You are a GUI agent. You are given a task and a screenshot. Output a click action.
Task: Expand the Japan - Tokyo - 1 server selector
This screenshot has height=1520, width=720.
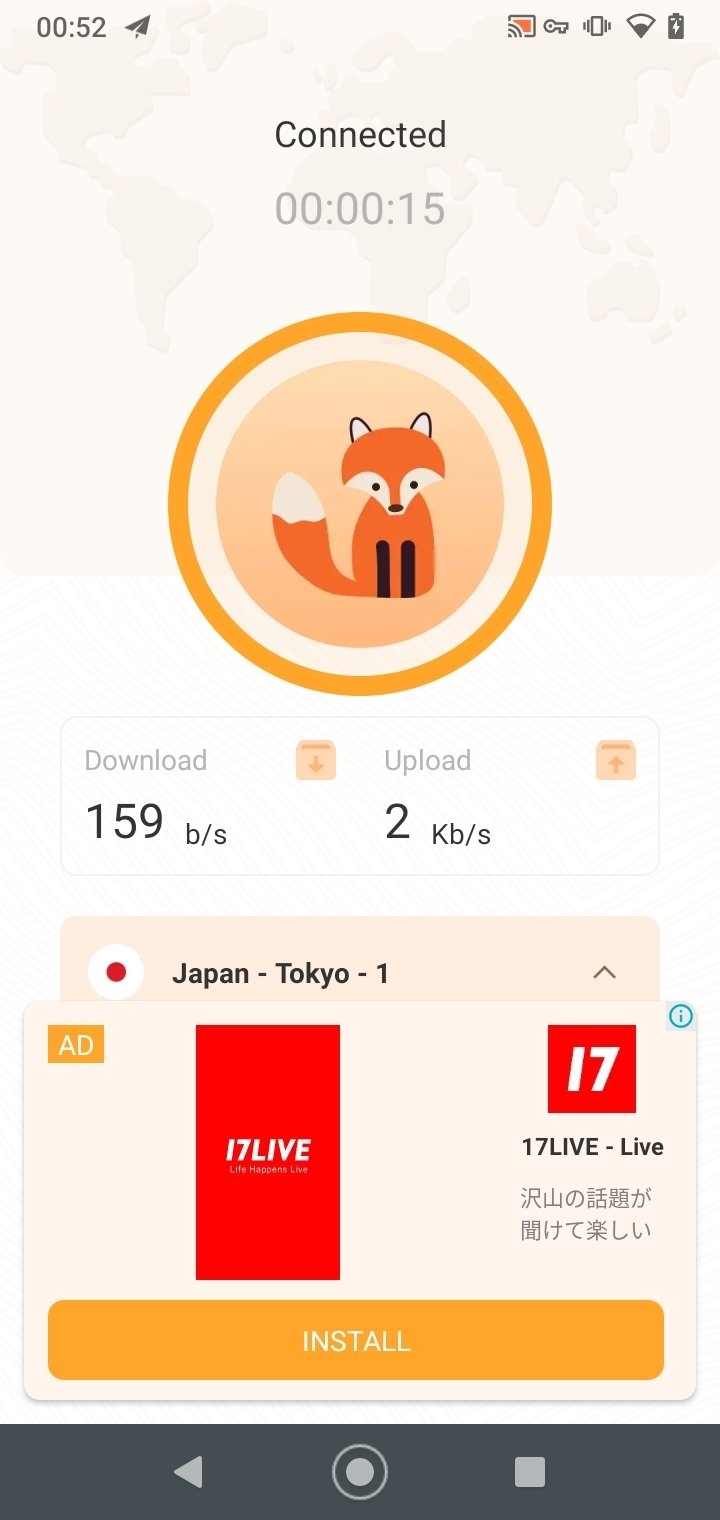(604, 972)
